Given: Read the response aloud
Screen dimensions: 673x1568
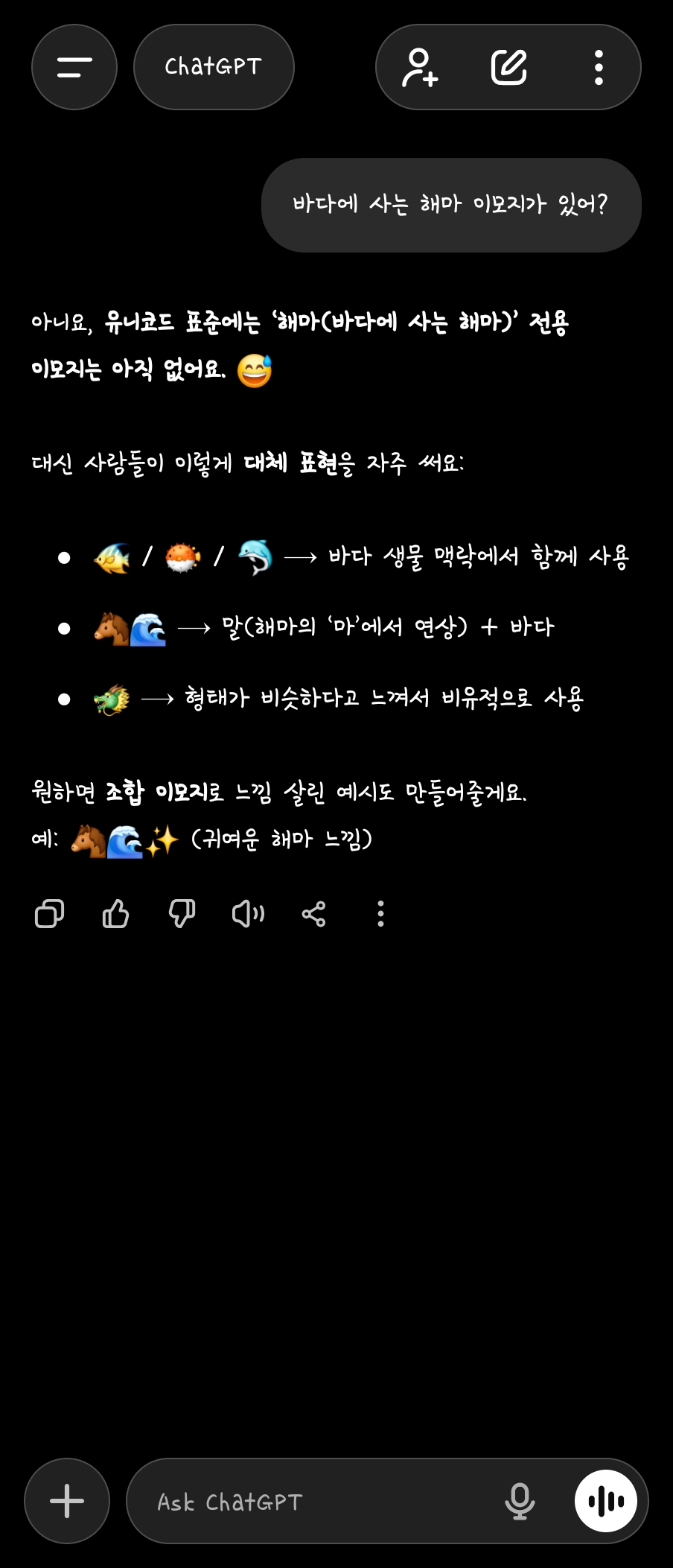Looking at the screenshot, I should pyautogui.click(x=248, y=913).
